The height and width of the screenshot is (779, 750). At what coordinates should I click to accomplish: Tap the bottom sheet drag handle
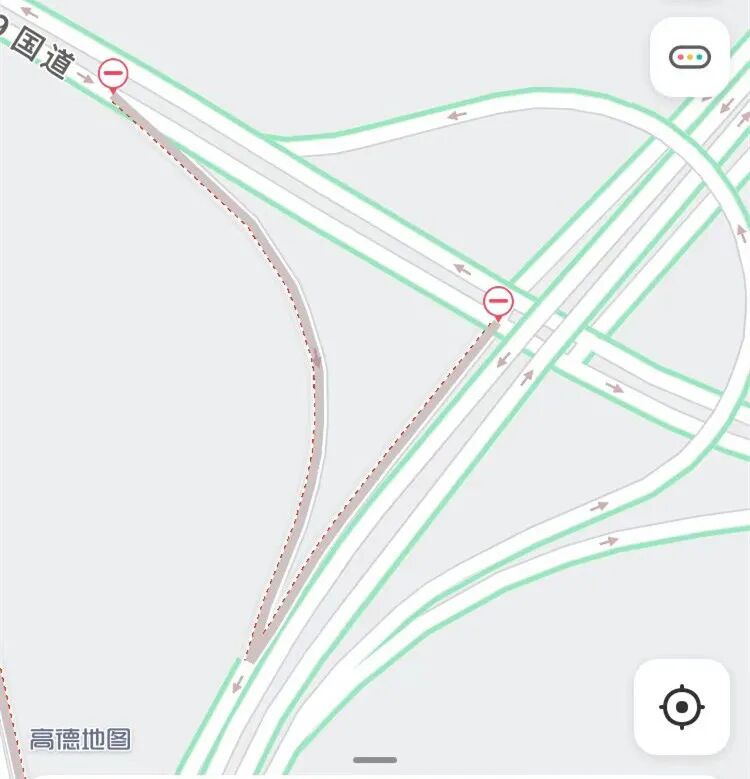point(375,760)
